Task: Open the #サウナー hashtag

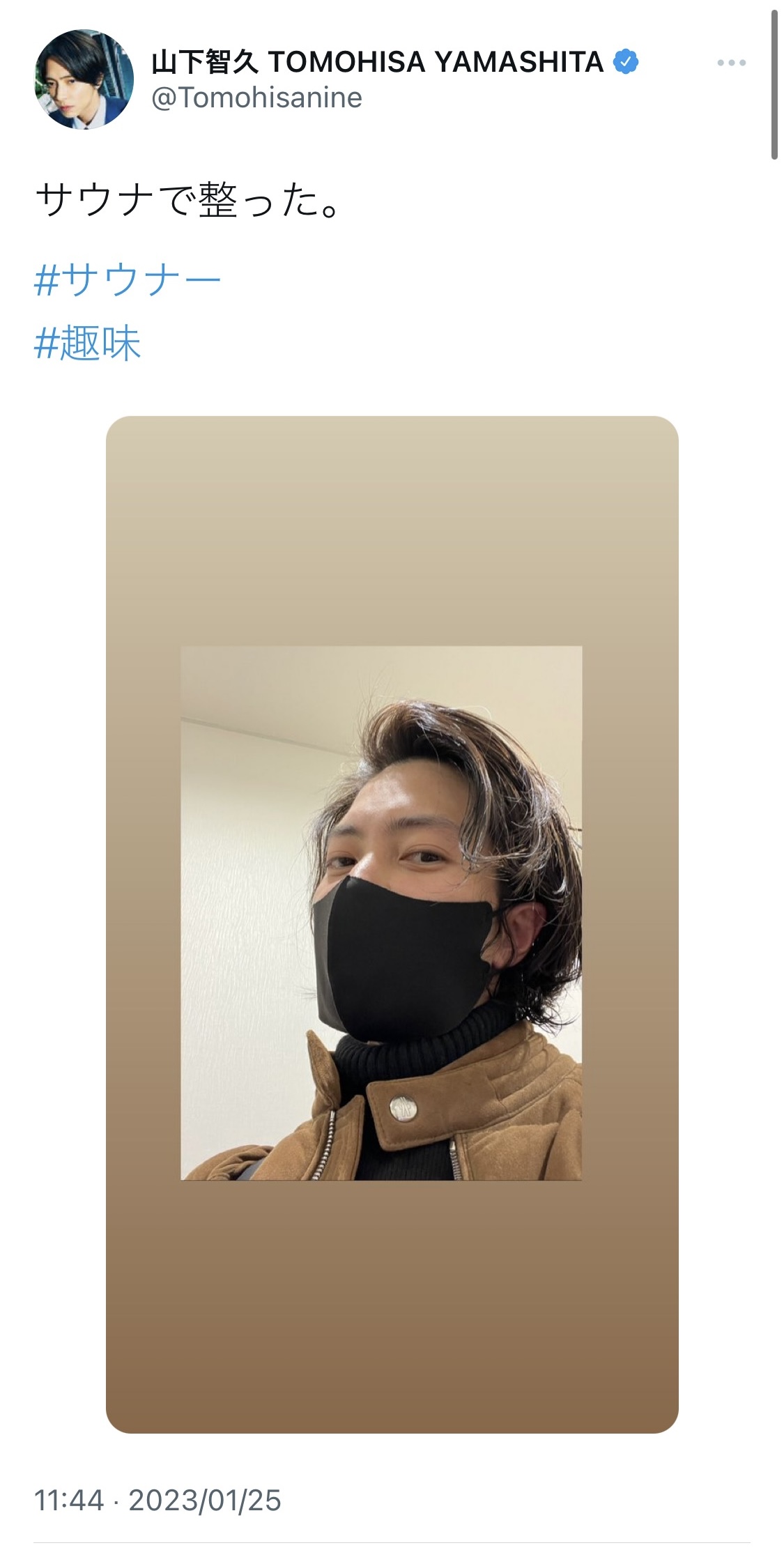Action: [x=128, y=280]
